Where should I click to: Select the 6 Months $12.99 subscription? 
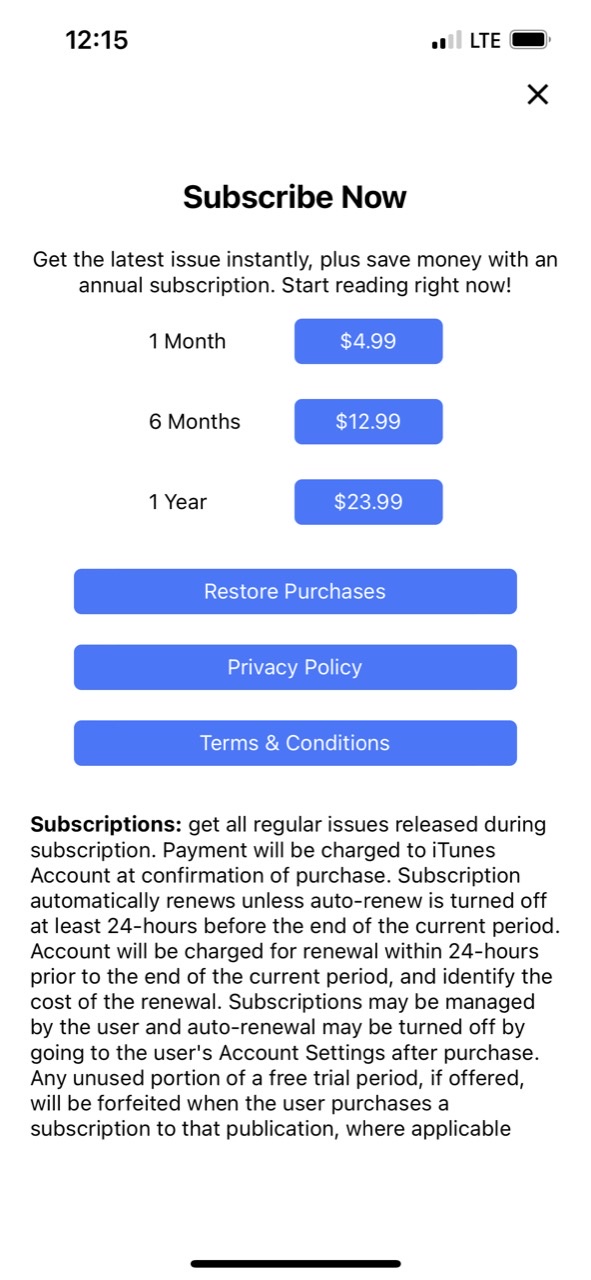(x=368, y=422)
